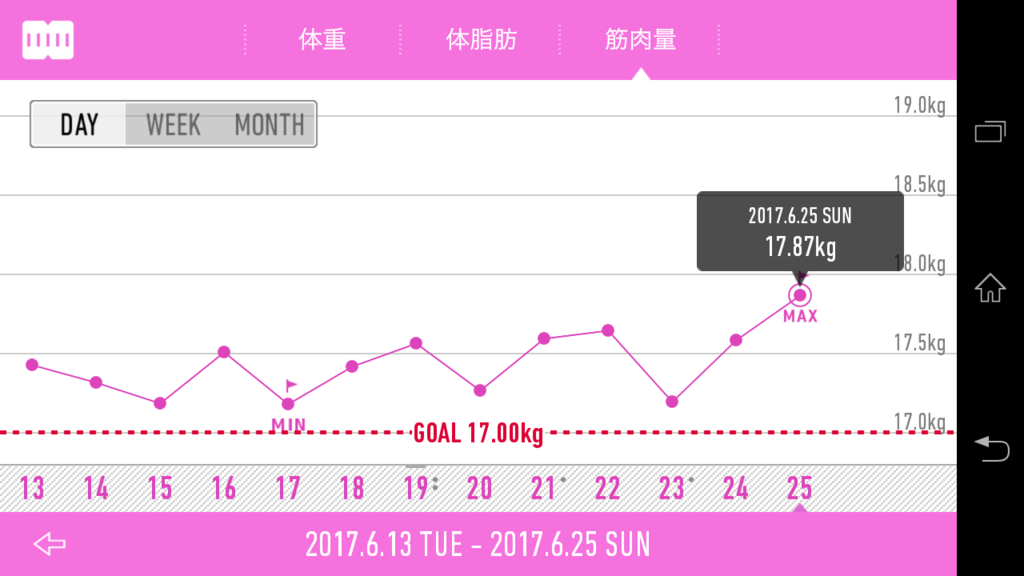Go to the system home screen

point(990,289)
